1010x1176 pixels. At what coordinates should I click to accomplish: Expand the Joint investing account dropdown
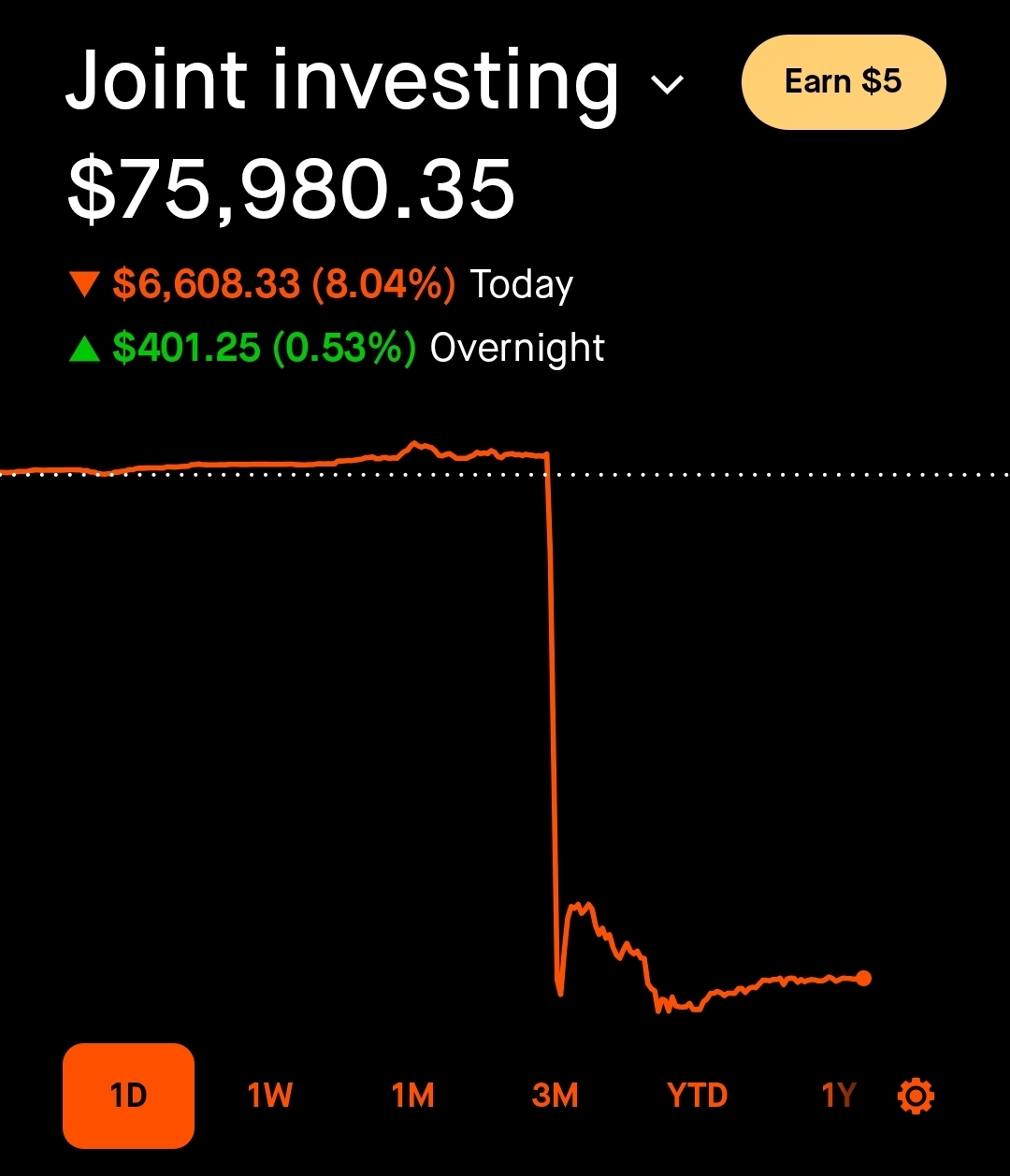point(667,85)
